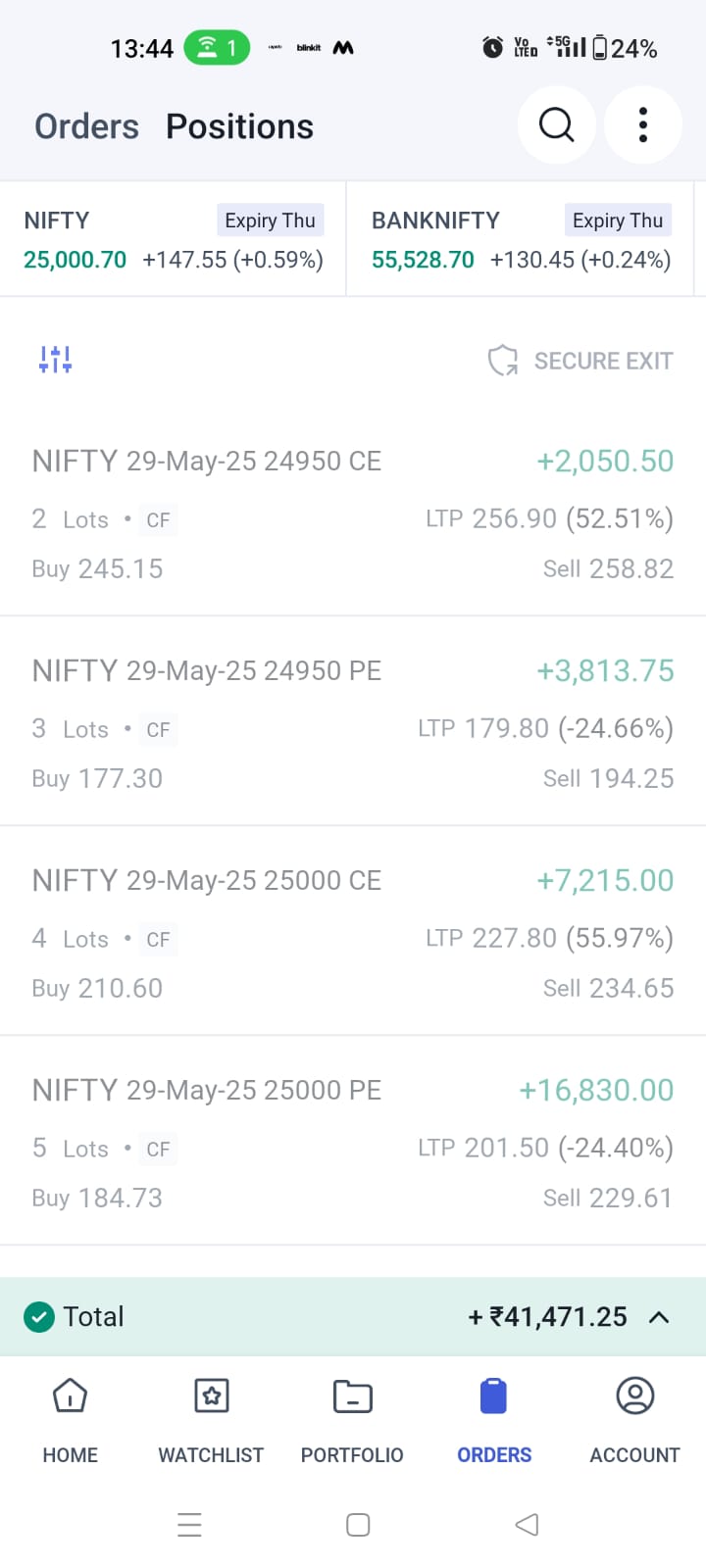This screenshot has width=706, height=1568.
Task: Open NIFTY 29-May-25 25000 PE position
Action: 353,1141
